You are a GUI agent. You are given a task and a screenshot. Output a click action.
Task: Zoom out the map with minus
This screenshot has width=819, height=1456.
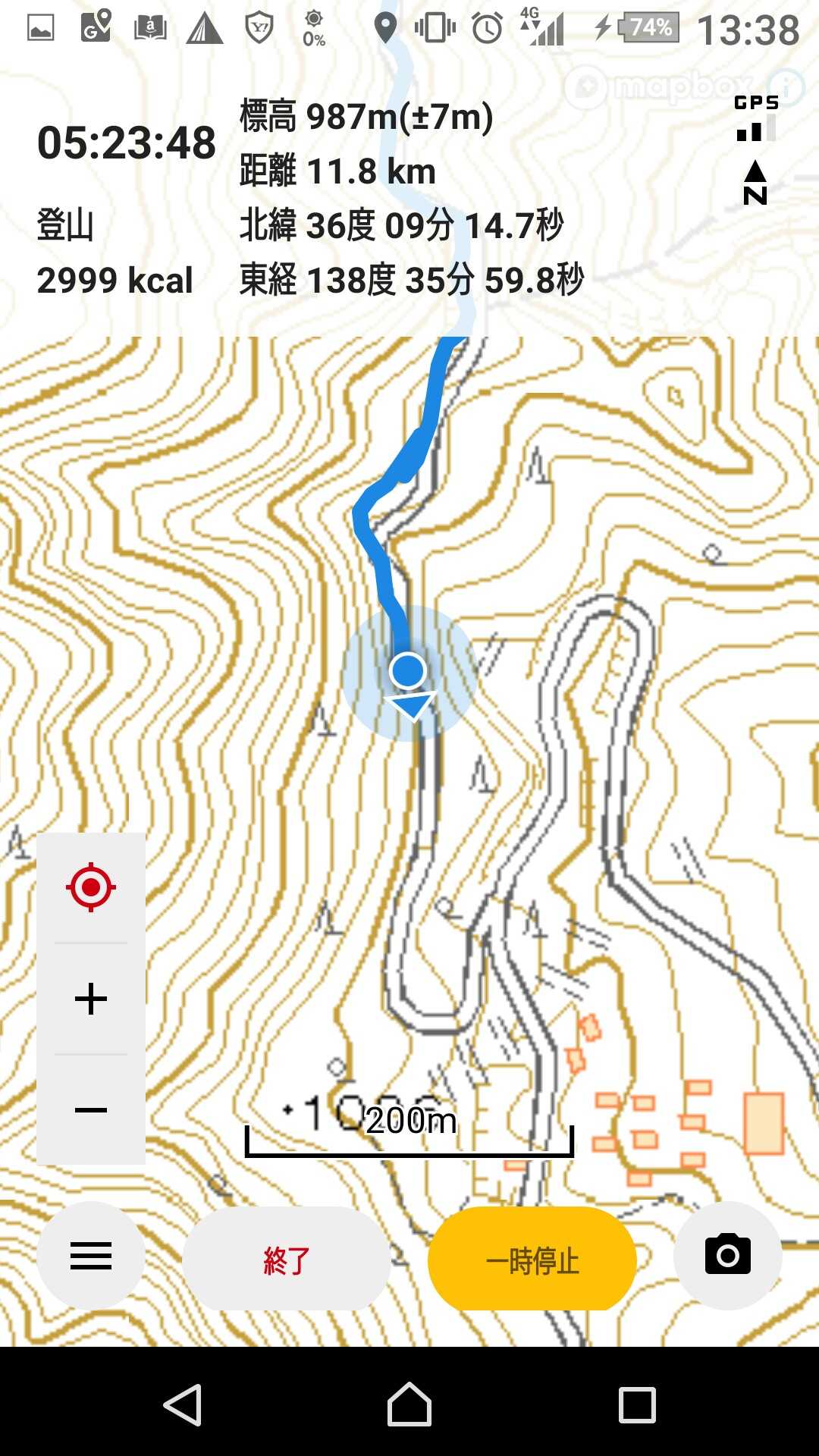tap(91, 1110)
